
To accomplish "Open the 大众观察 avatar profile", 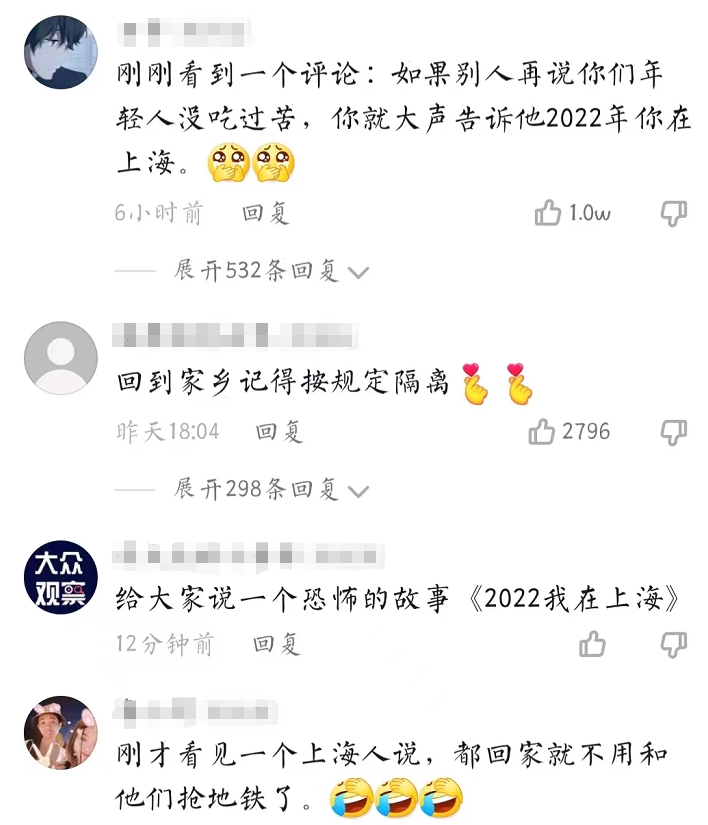I will [x=60, y=577].
